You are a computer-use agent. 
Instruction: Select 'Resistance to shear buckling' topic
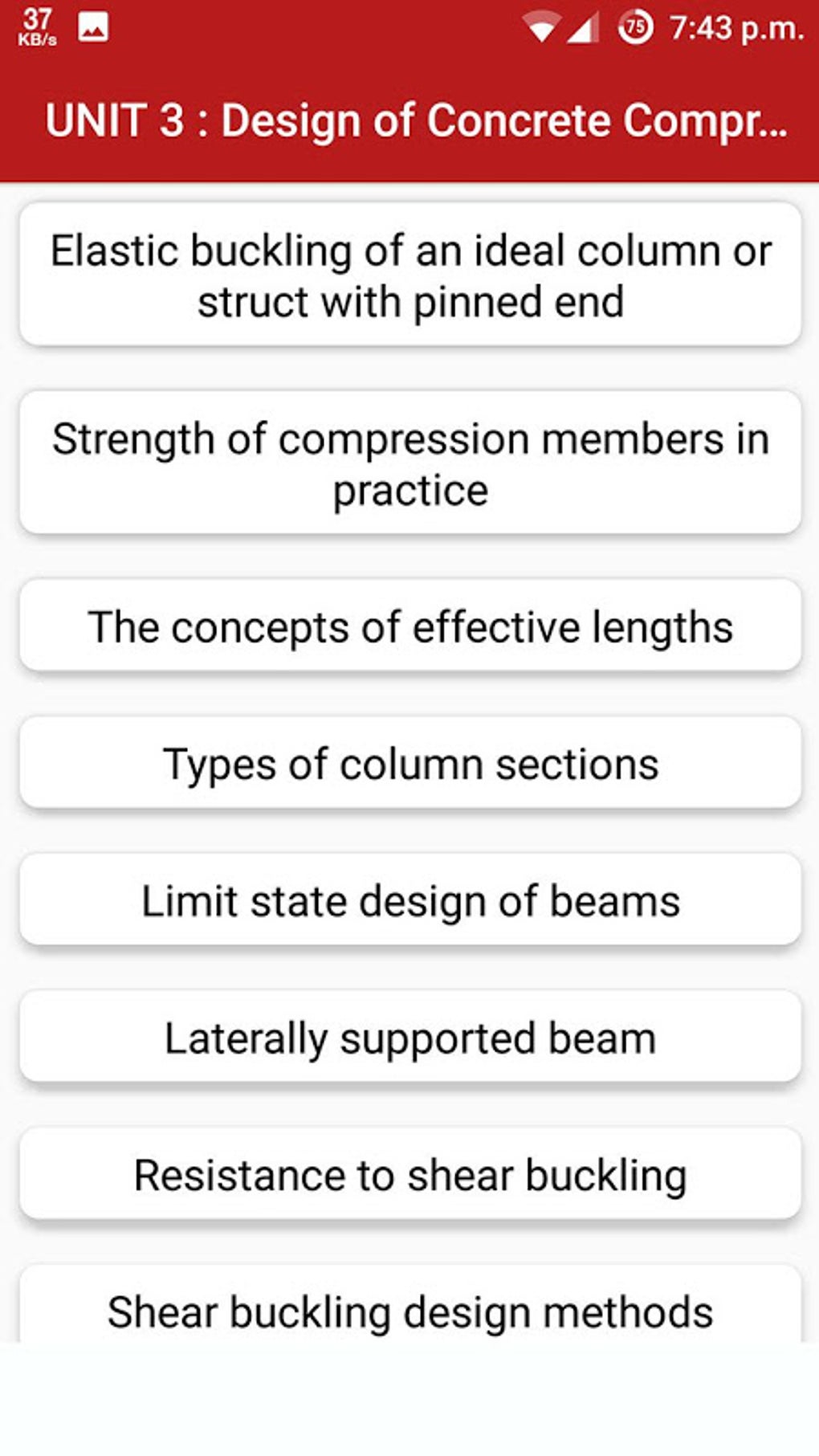tap(409, 1174)
